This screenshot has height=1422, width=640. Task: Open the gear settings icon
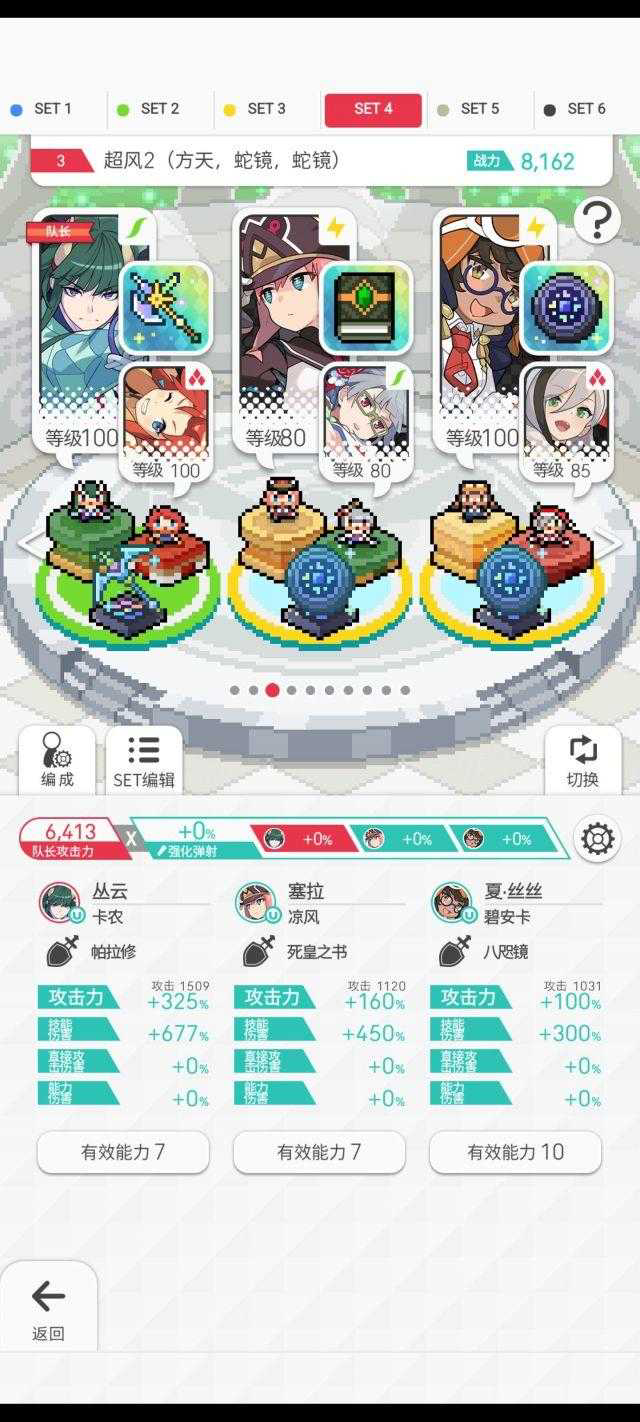597,838
